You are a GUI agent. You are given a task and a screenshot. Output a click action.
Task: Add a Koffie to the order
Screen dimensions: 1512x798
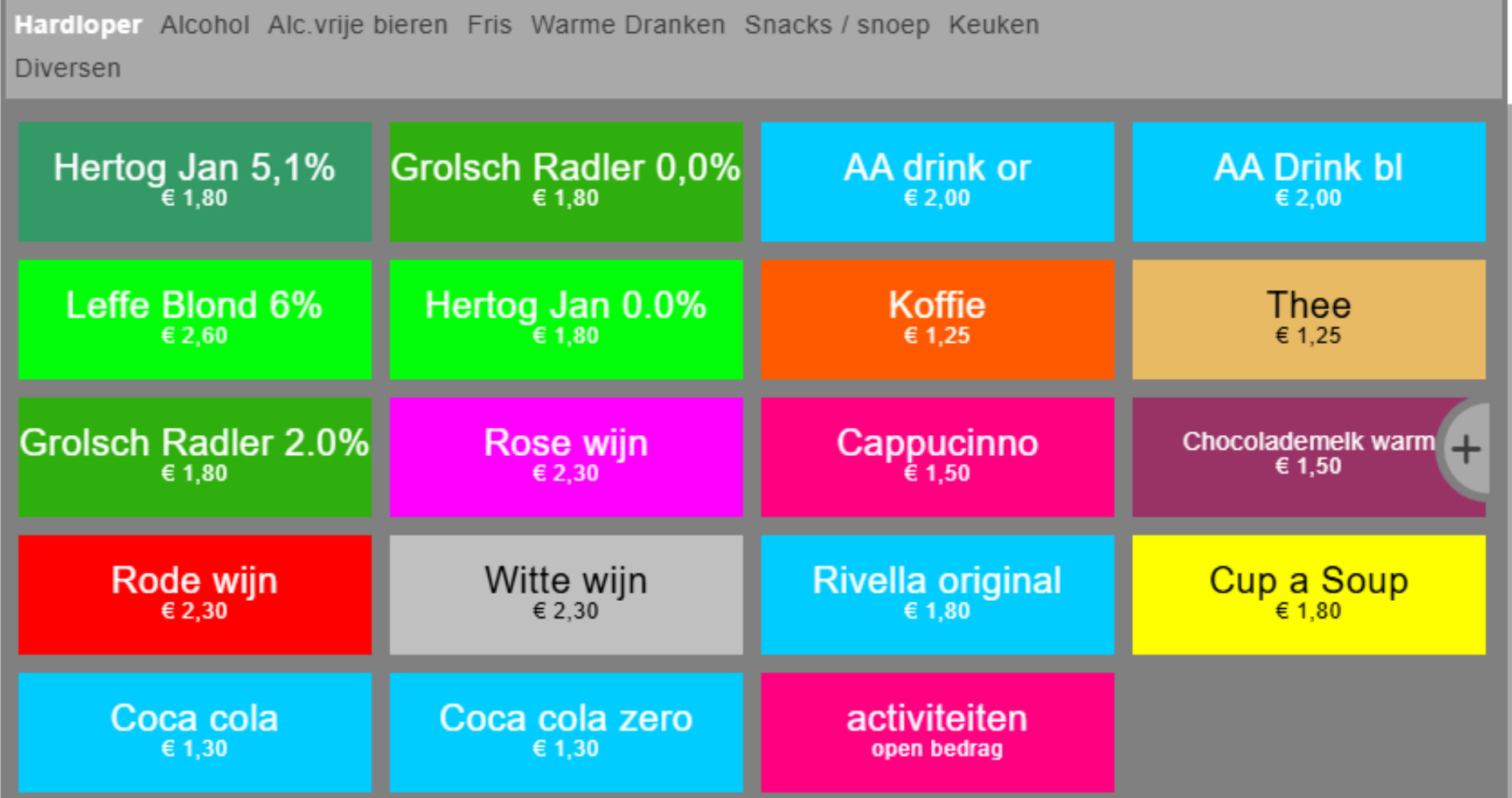point(937,319)
